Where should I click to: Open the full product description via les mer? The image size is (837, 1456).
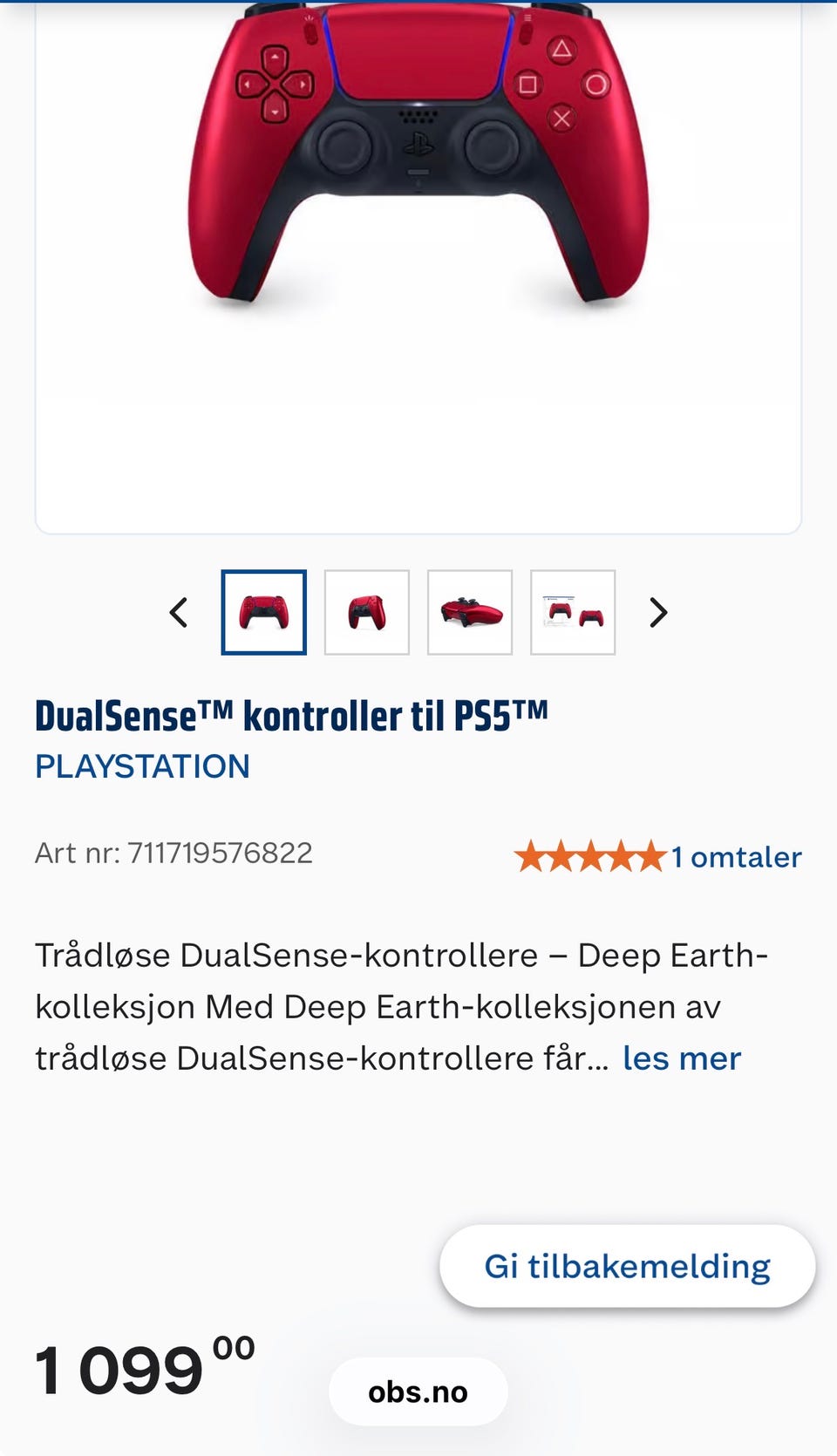point(681,1058)
